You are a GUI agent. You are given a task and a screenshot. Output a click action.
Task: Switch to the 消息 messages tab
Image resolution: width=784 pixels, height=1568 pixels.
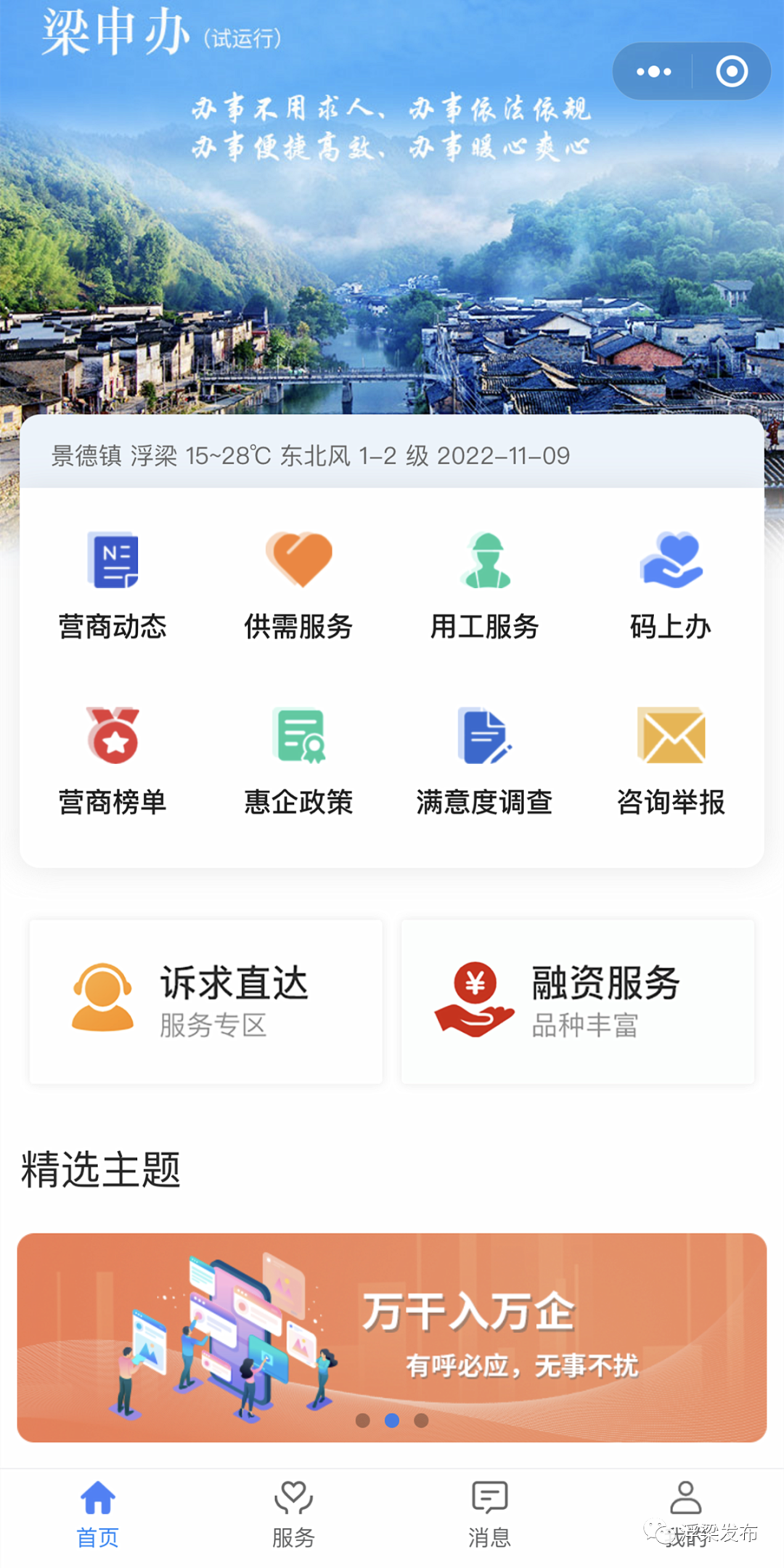(490, 1514)
